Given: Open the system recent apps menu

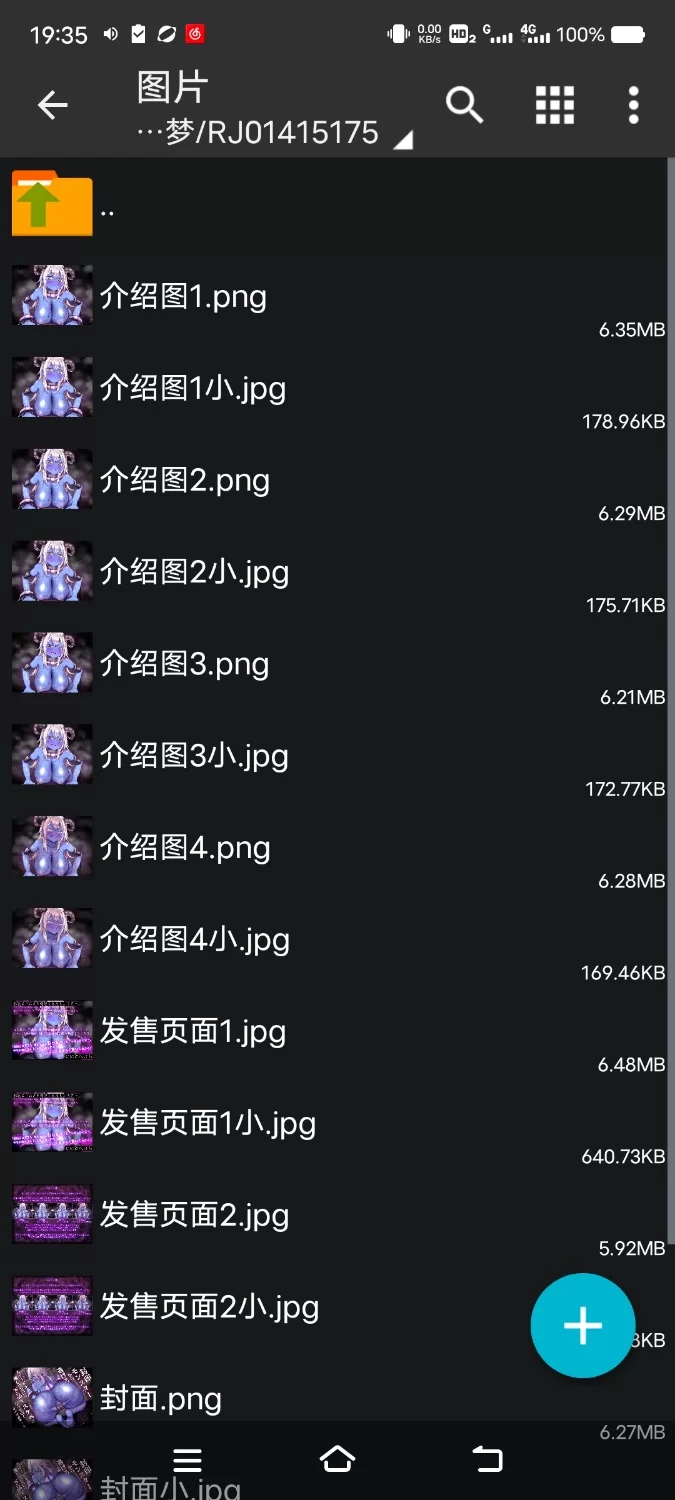Looking at the screenshot, I should [187, 1460].
